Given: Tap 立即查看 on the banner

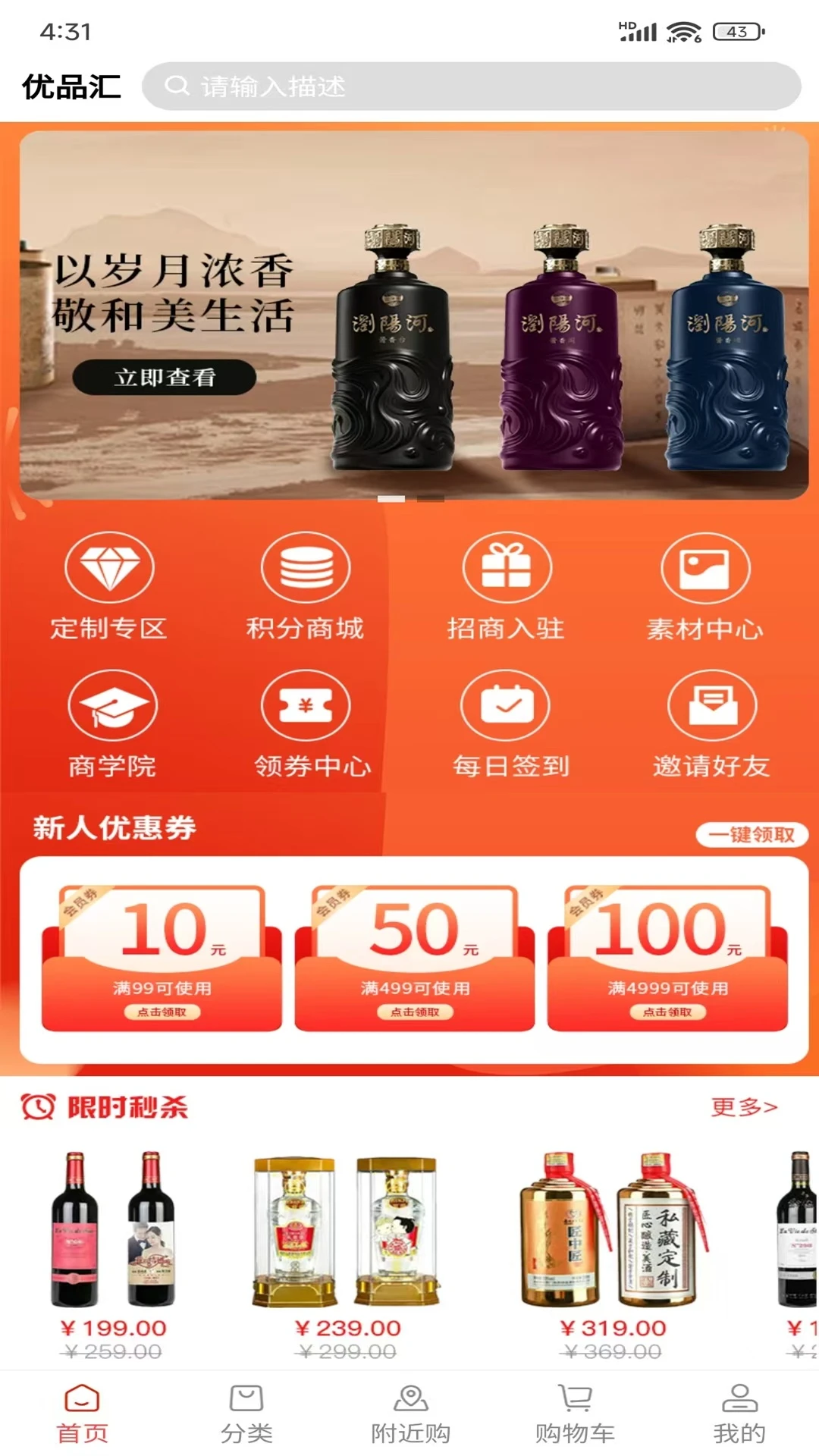Looking at the screenshot, I should click(165, 377).
